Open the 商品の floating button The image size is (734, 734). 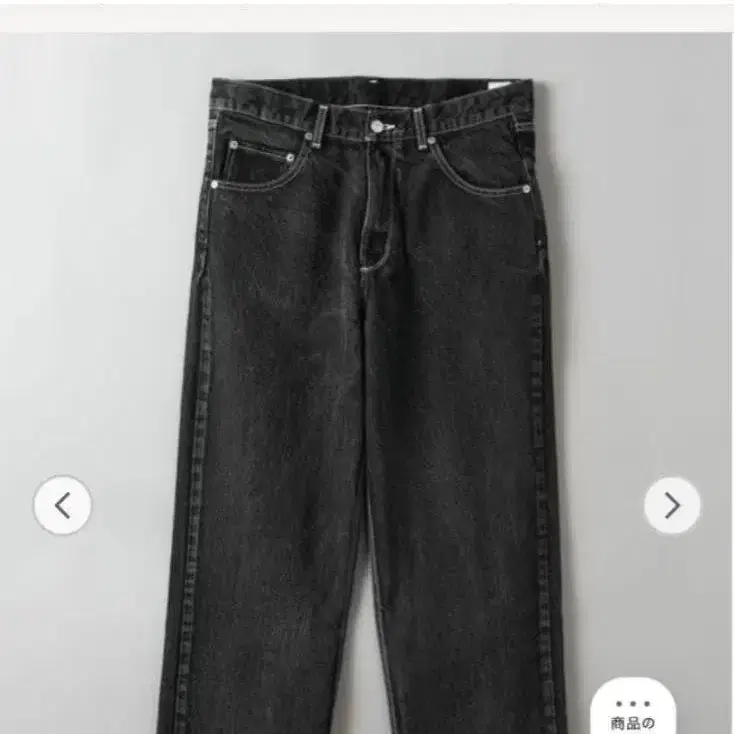coord(633,708)
